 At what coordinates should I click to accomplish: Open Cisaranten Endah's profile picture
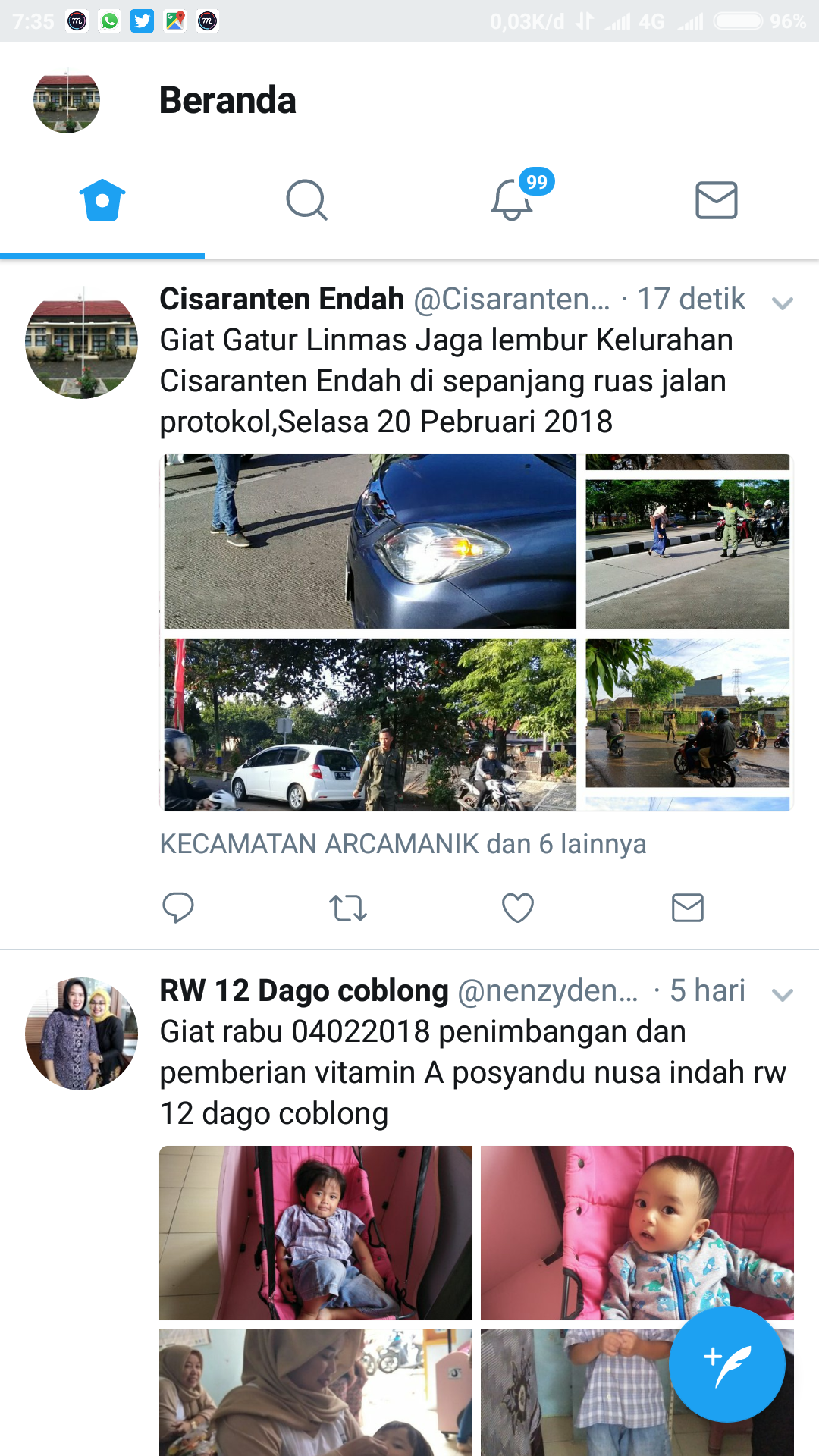coord(82,343)
